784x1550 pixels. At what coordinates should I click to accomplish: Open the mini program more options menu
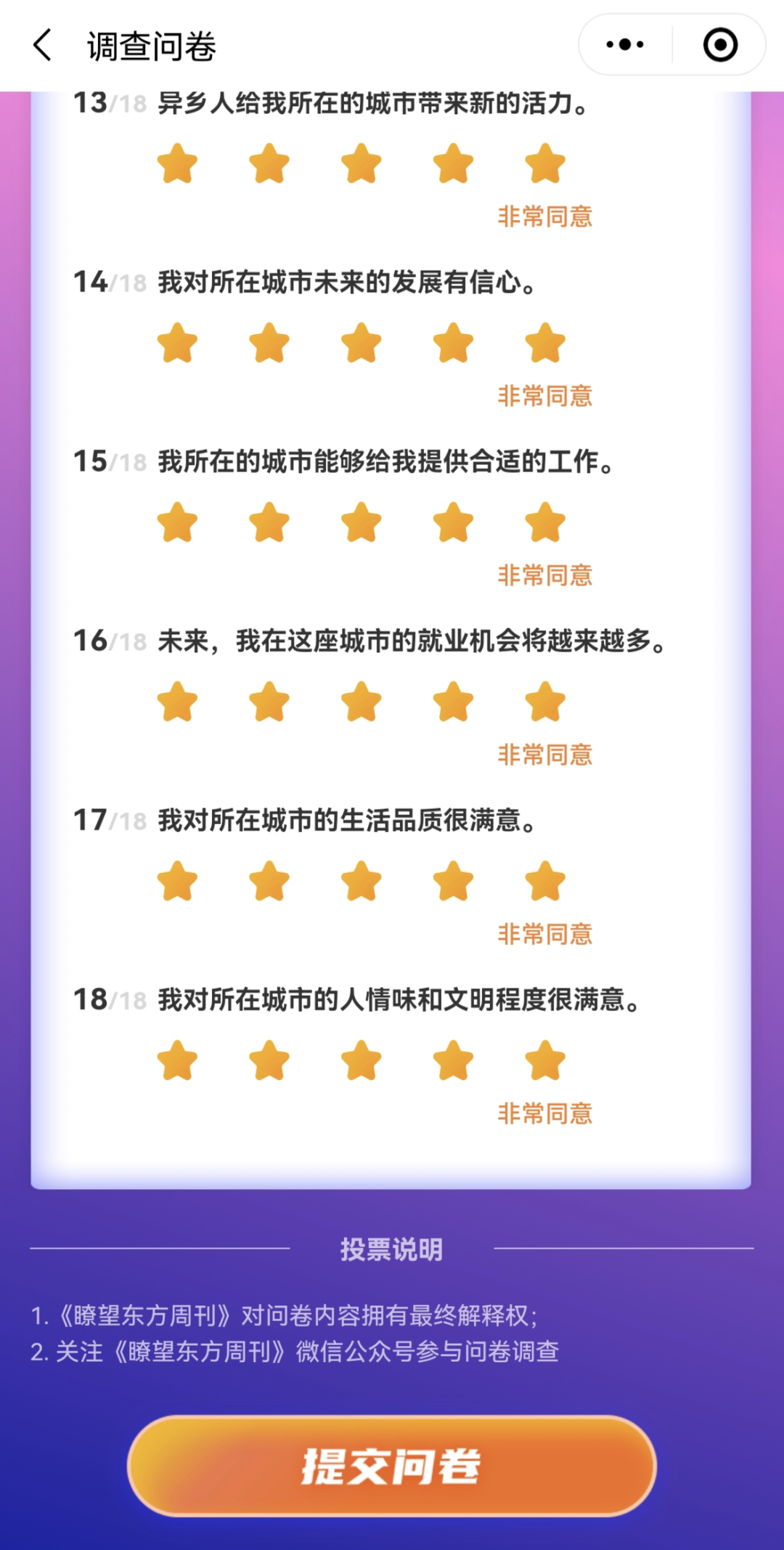[625, 45]
